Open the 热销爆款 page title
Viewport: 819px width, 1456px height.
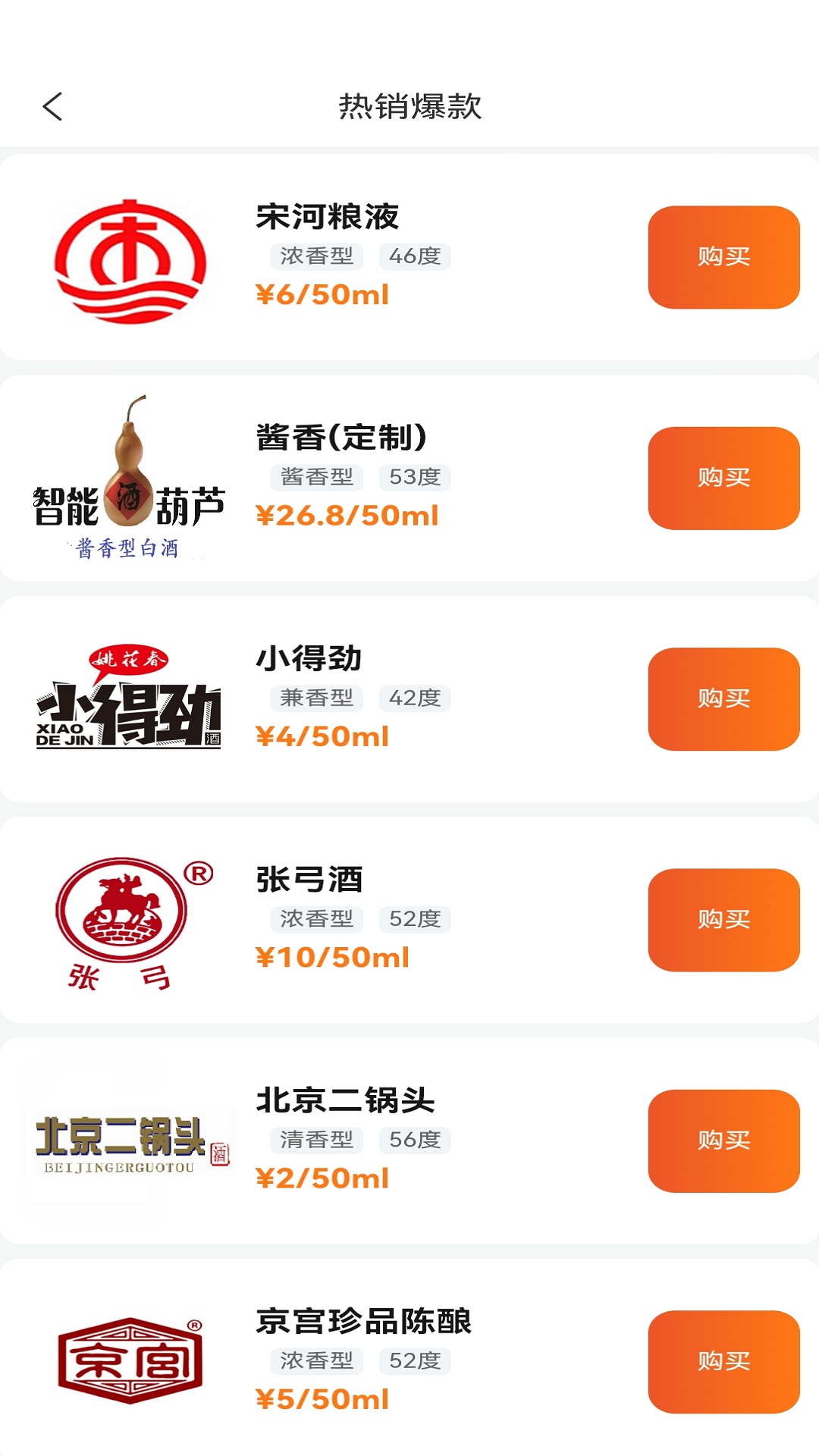409,106
